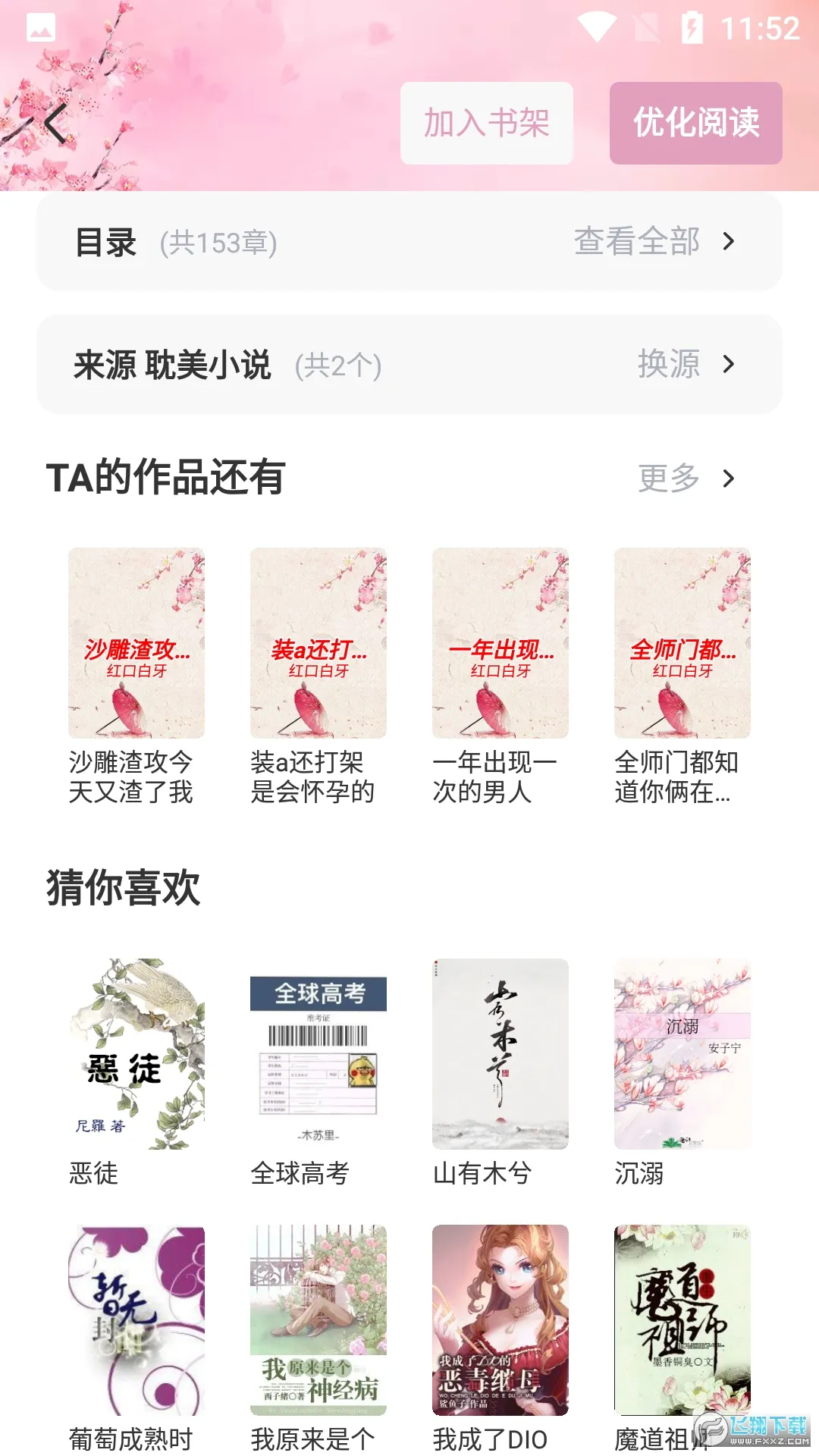This screenshot has height=1456, width=819.
Task: Tap the 加入书架 button
Action: 487,123
